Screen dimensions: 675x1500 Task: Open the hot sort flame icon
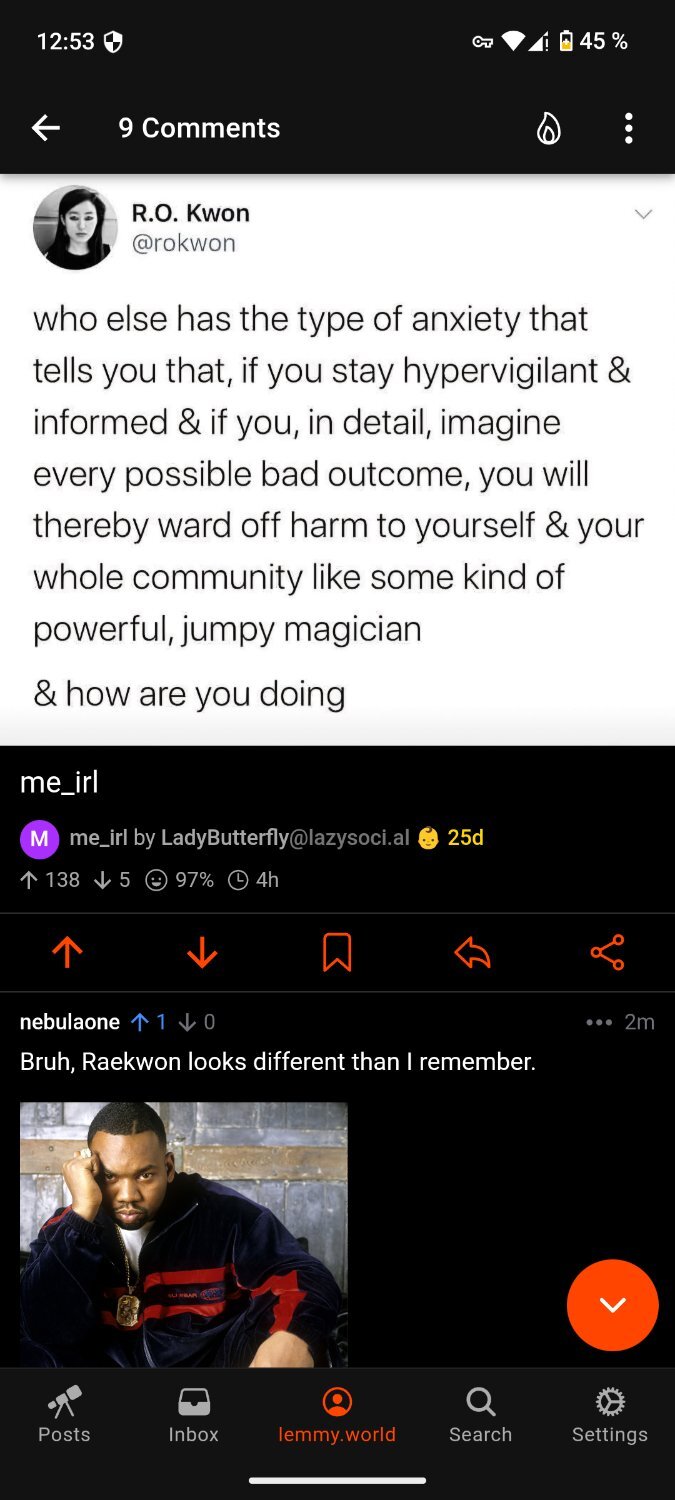pyautogui.click(x=549, y=128)
